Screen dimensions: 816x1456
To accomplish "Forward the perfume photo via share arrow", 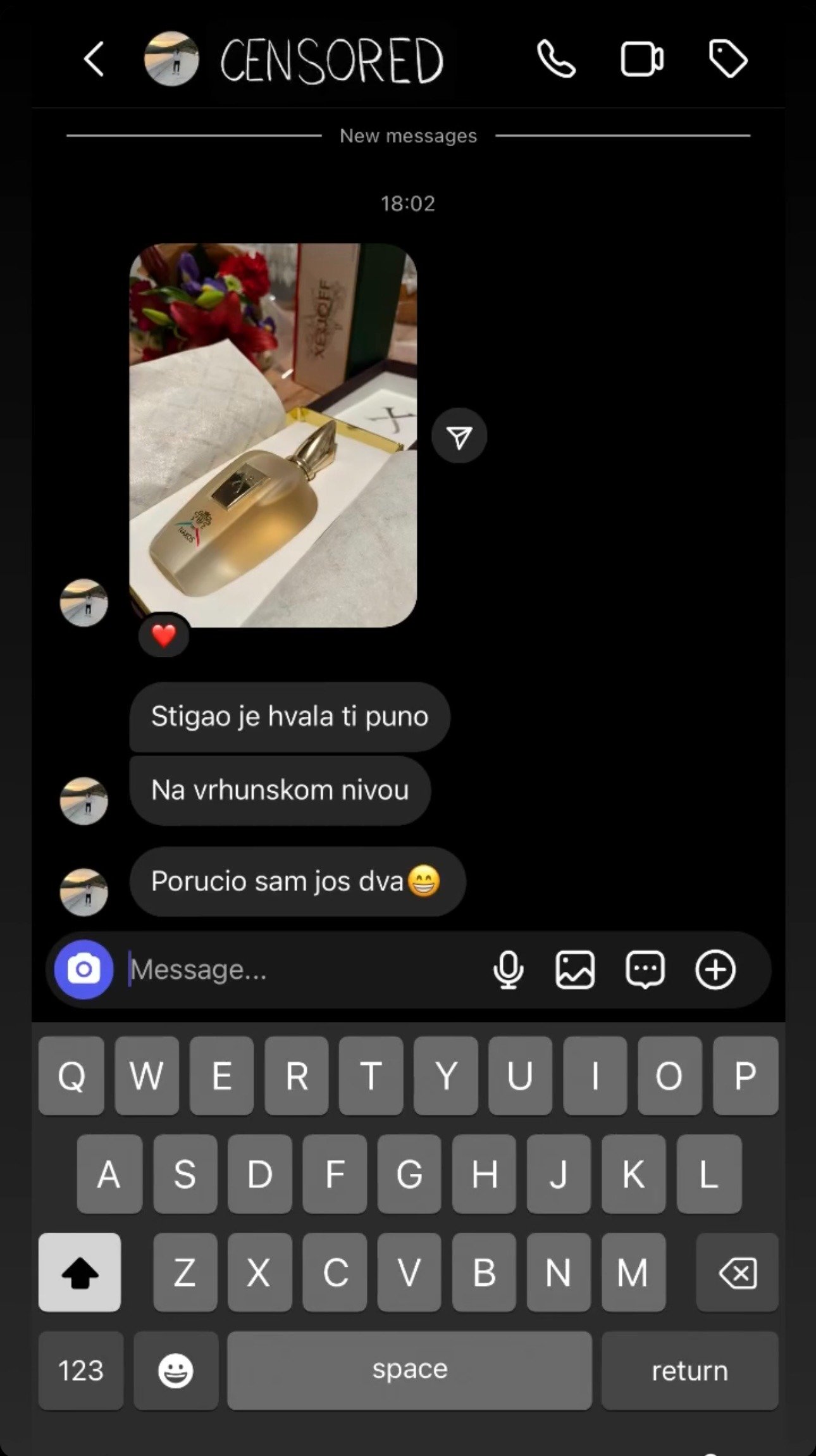I will 459,436.
